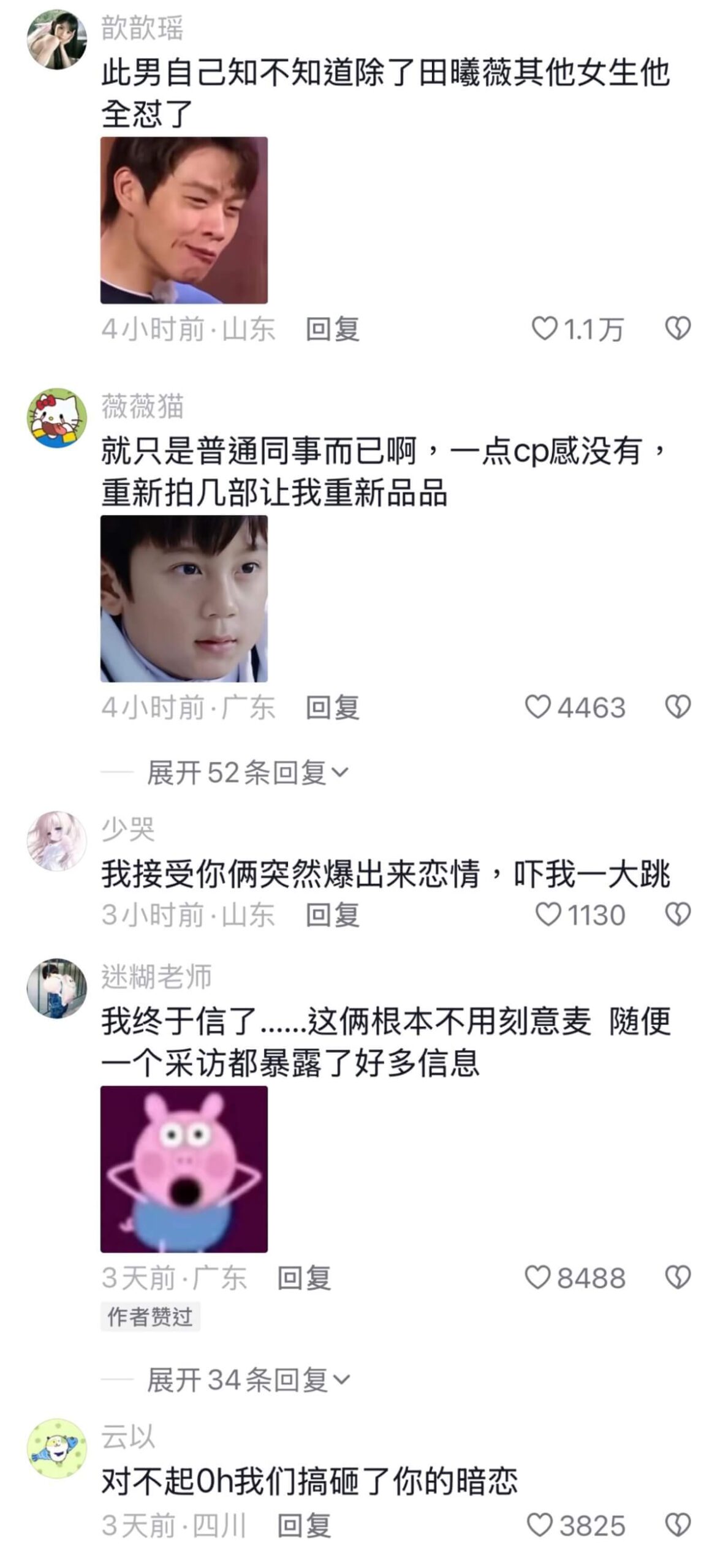Like 少哭's comment with 1130 likes
The height and width of the screenshot is (1568, 720).
548,914
